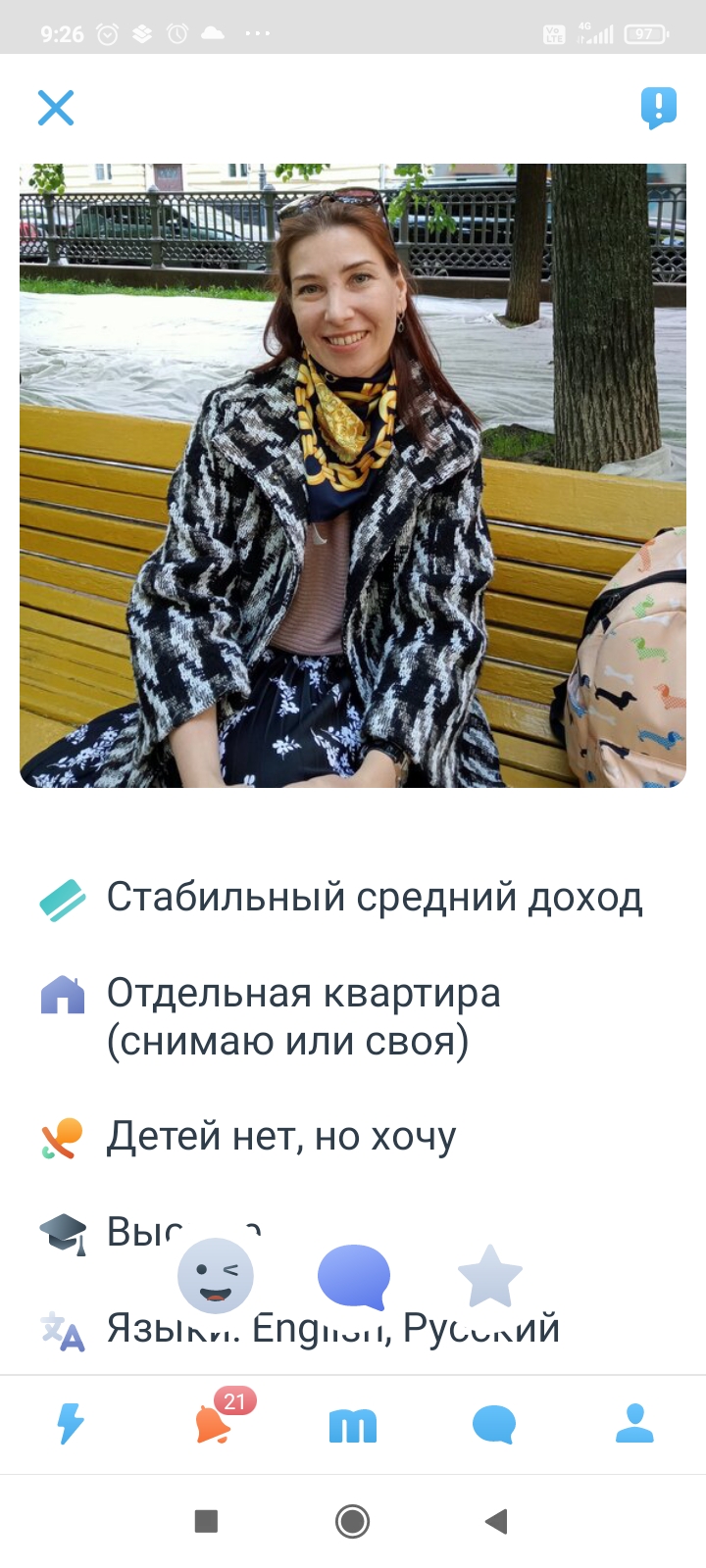Report this profile via the exclamation icon
Image resolution: width=706 pixels, height=1568 pixels.
[659, 108]
